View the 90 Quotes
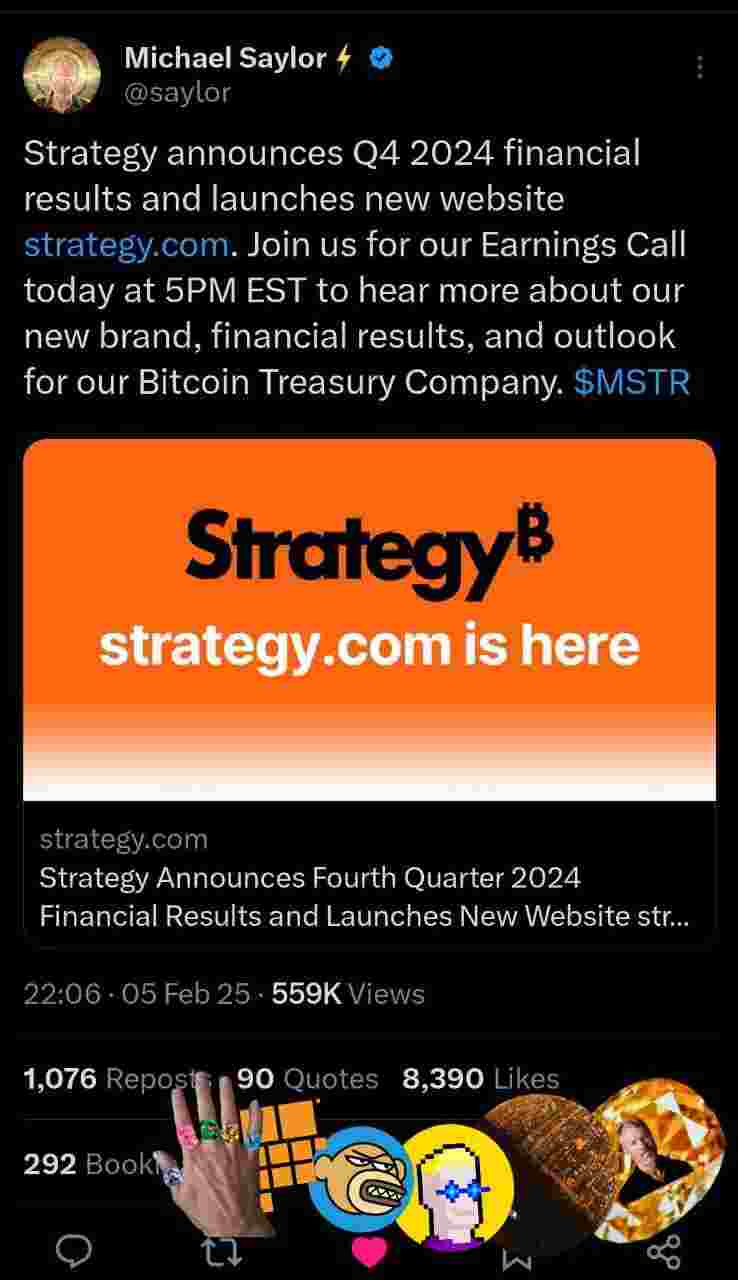The height and width of the screenshot is (1280, 738). (308, 1079)
